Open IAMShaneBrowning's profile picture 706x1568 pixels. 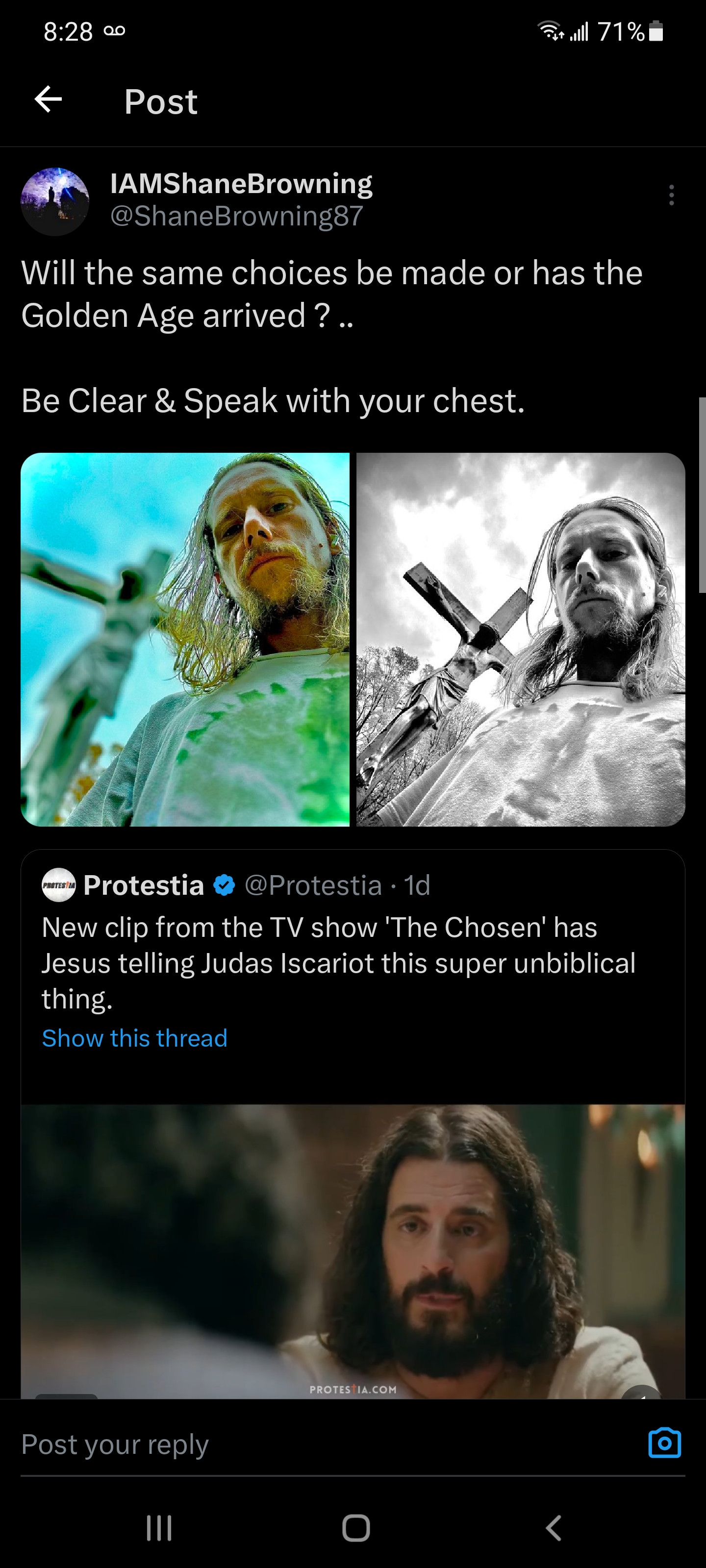tap(55, 201)
